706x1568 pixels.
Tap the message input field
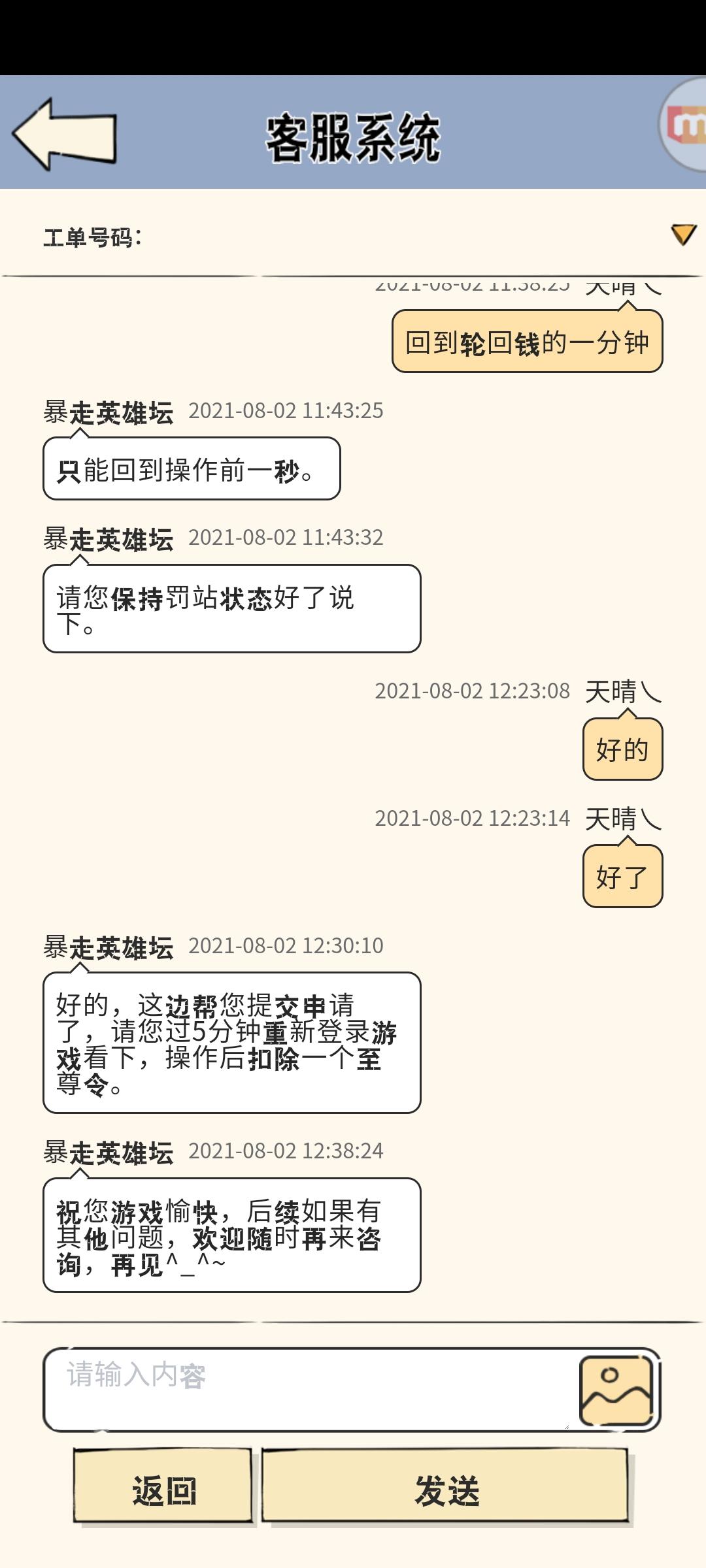point(311,1390)
